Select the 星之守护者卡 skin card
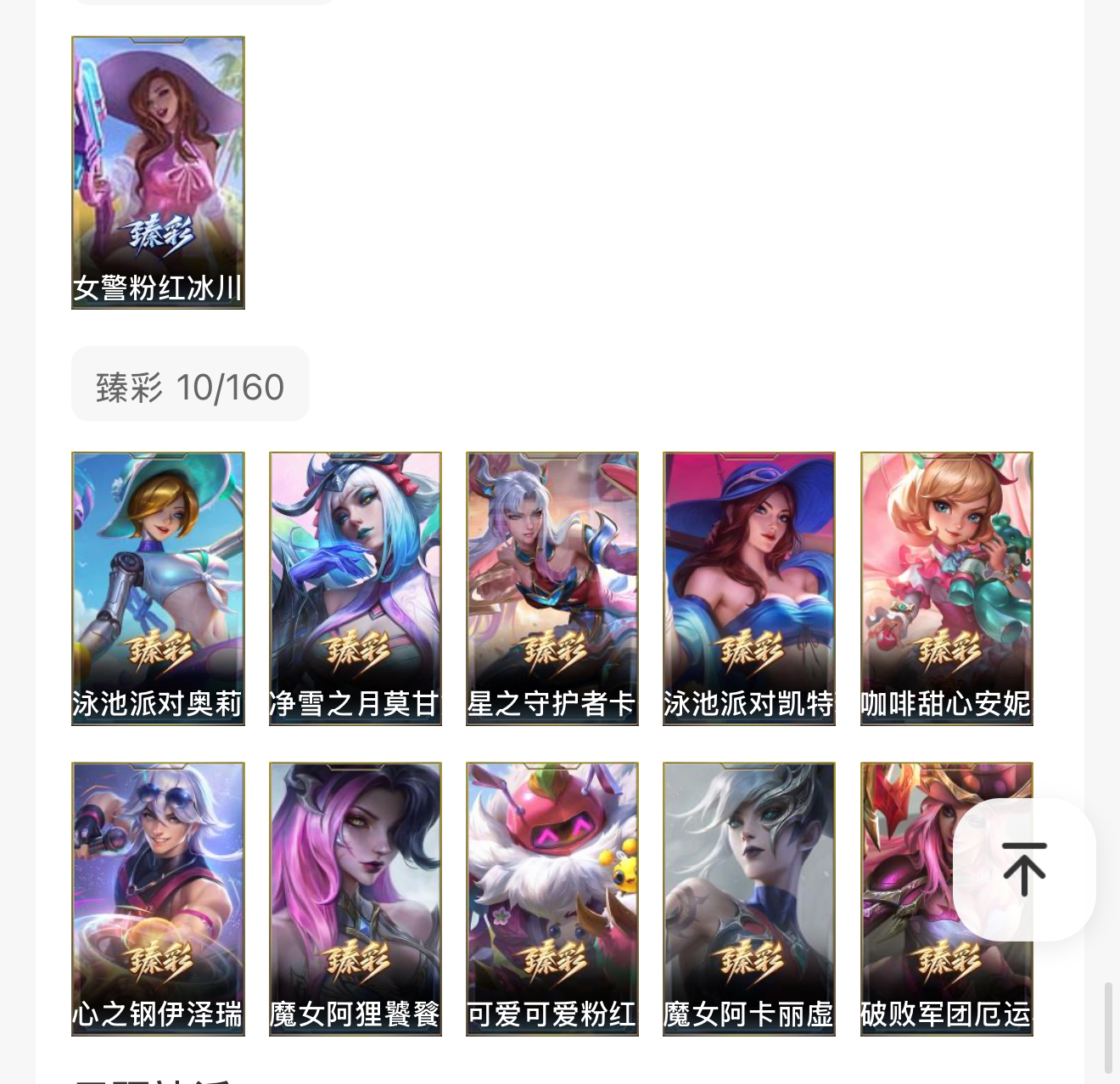The height and width of the screenshot is (1084, 1120). [552, 588]
